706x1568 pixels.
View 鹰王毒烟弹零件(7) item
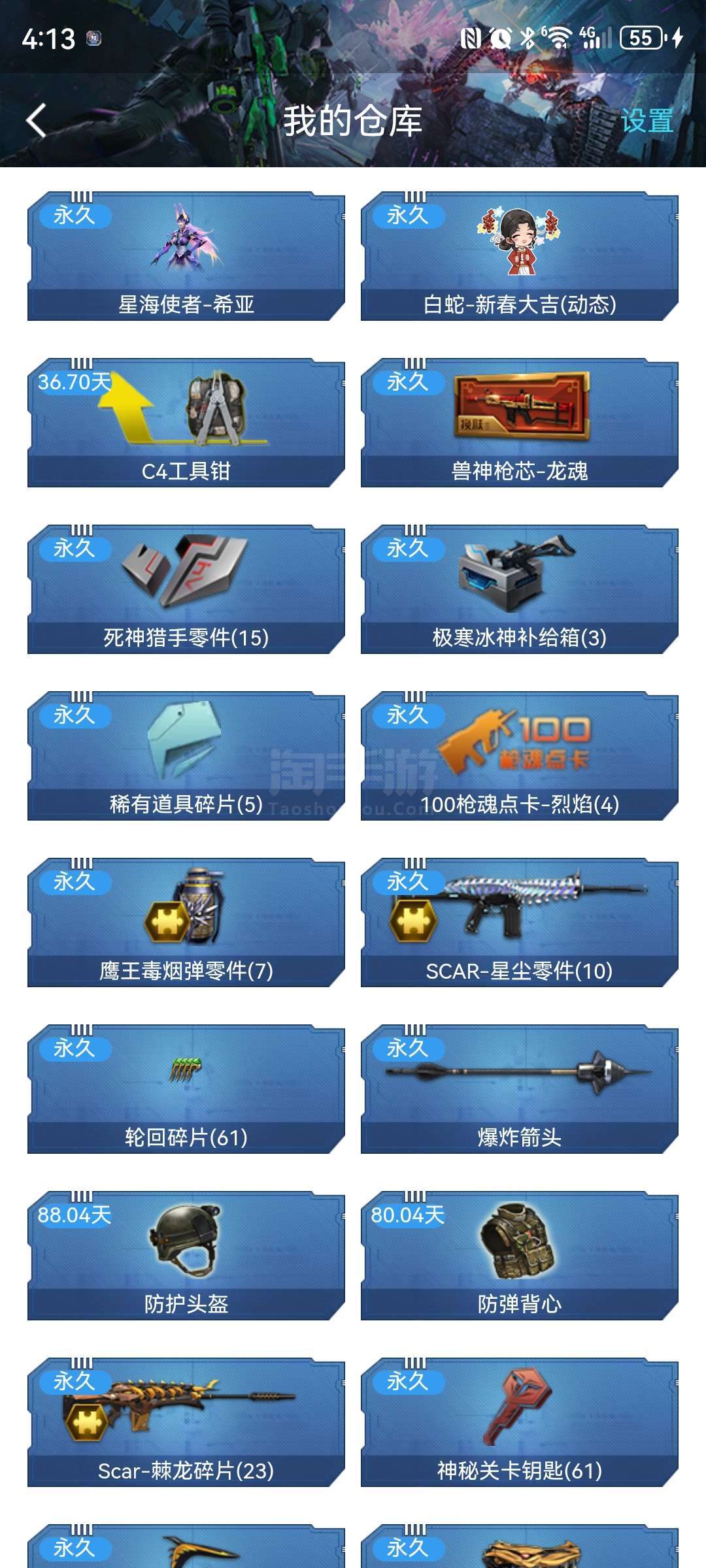pyautogui.click(x=186, y=923)
